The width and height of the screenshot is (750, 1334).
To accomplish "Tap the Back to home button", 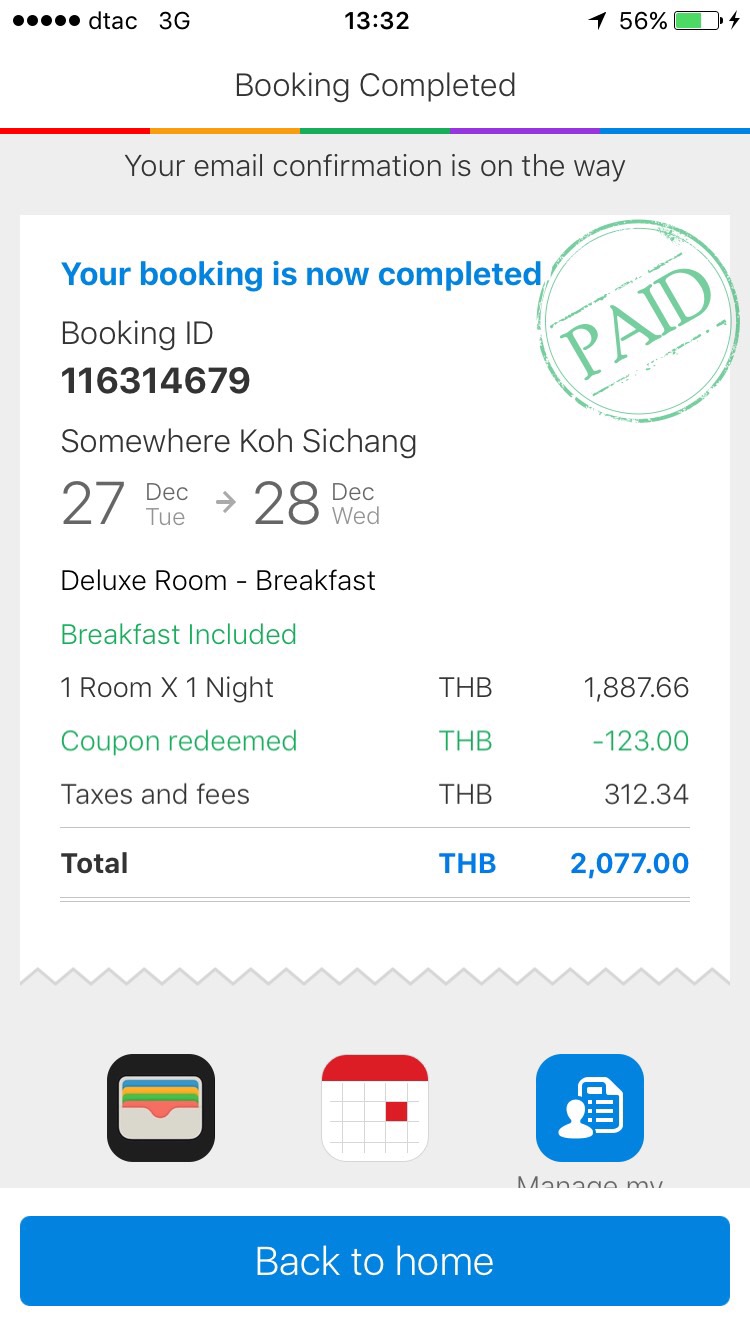I will pyautogui.click(x=375, y=1261).
